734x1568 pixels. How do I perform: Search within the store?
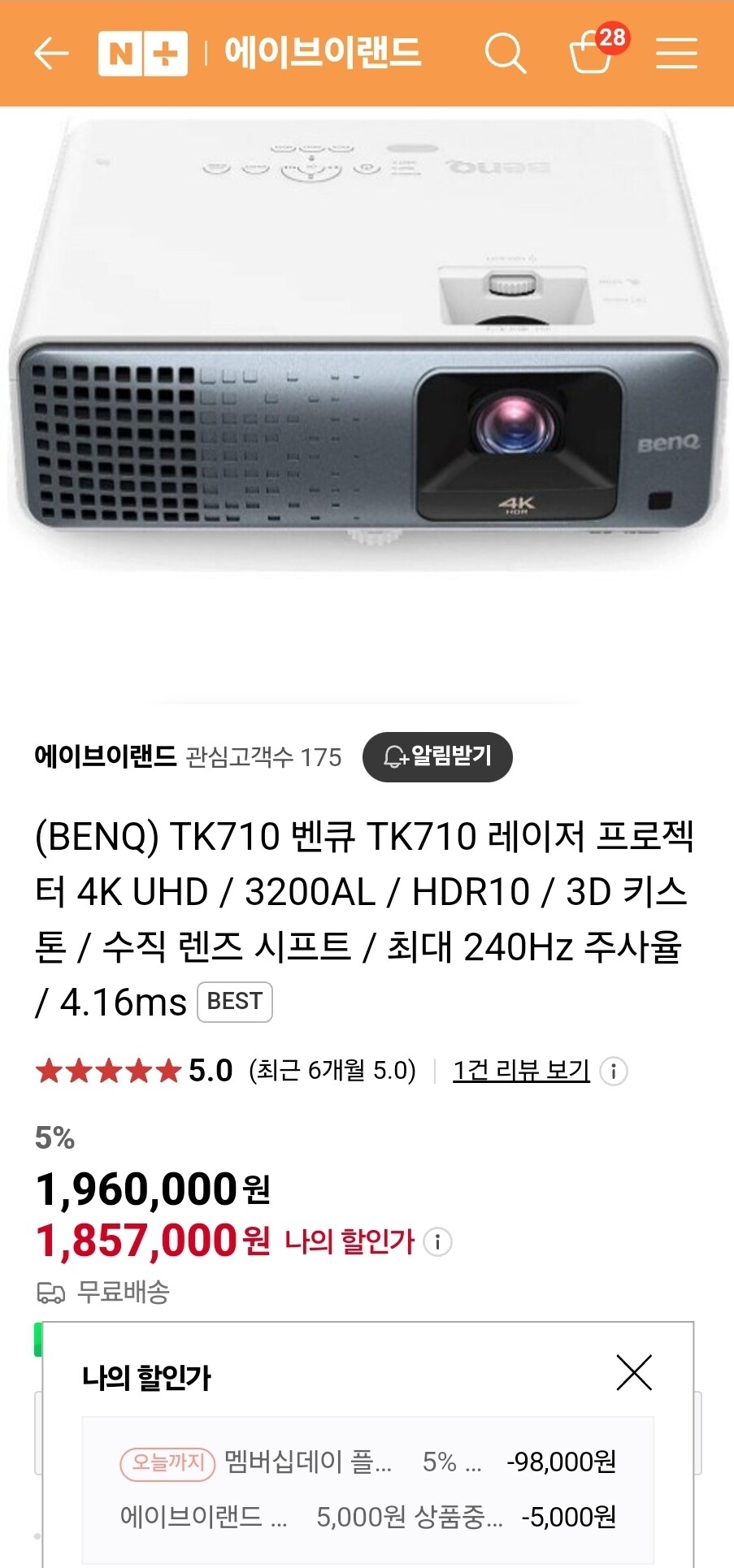click(506, 54)
